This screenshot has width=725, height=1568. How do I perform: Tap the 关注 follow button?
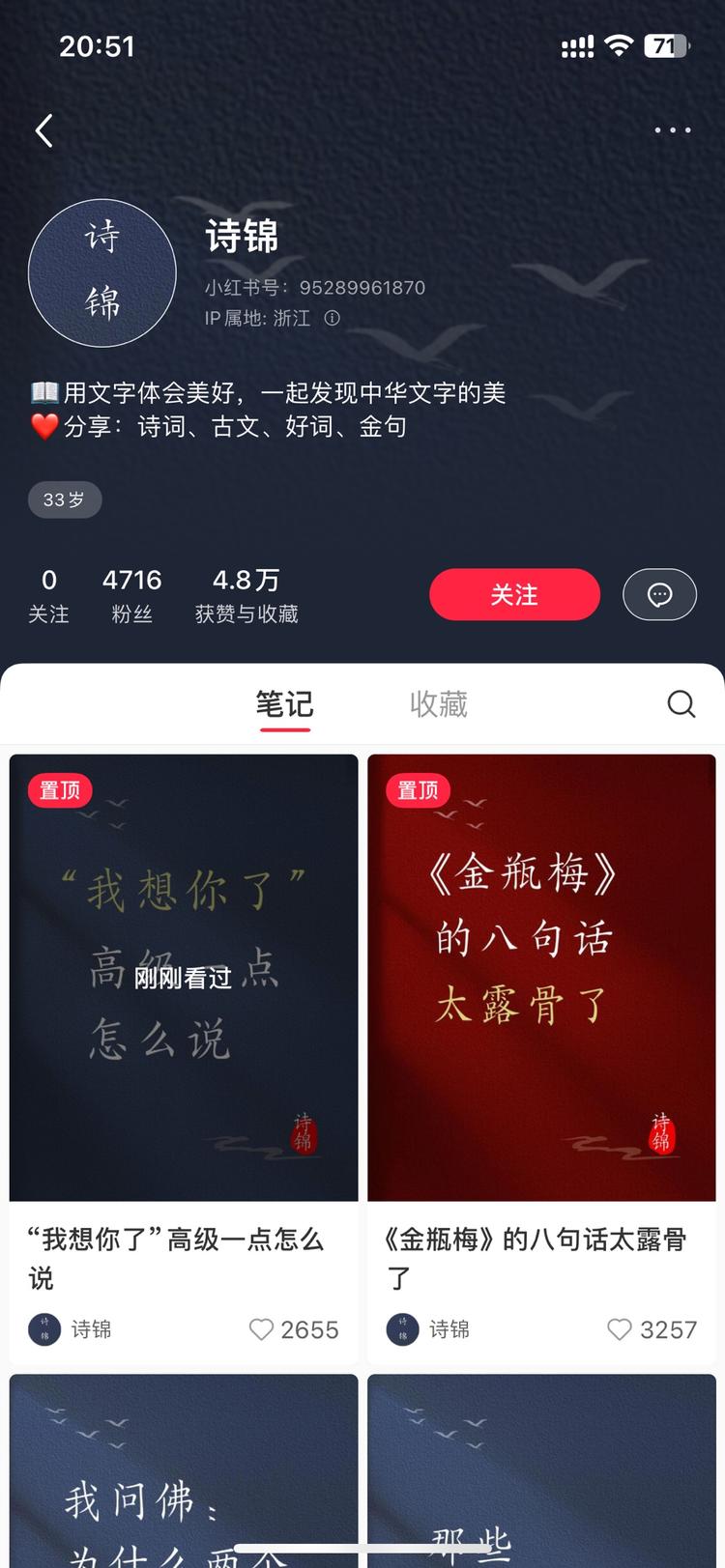tap(514, 594)
